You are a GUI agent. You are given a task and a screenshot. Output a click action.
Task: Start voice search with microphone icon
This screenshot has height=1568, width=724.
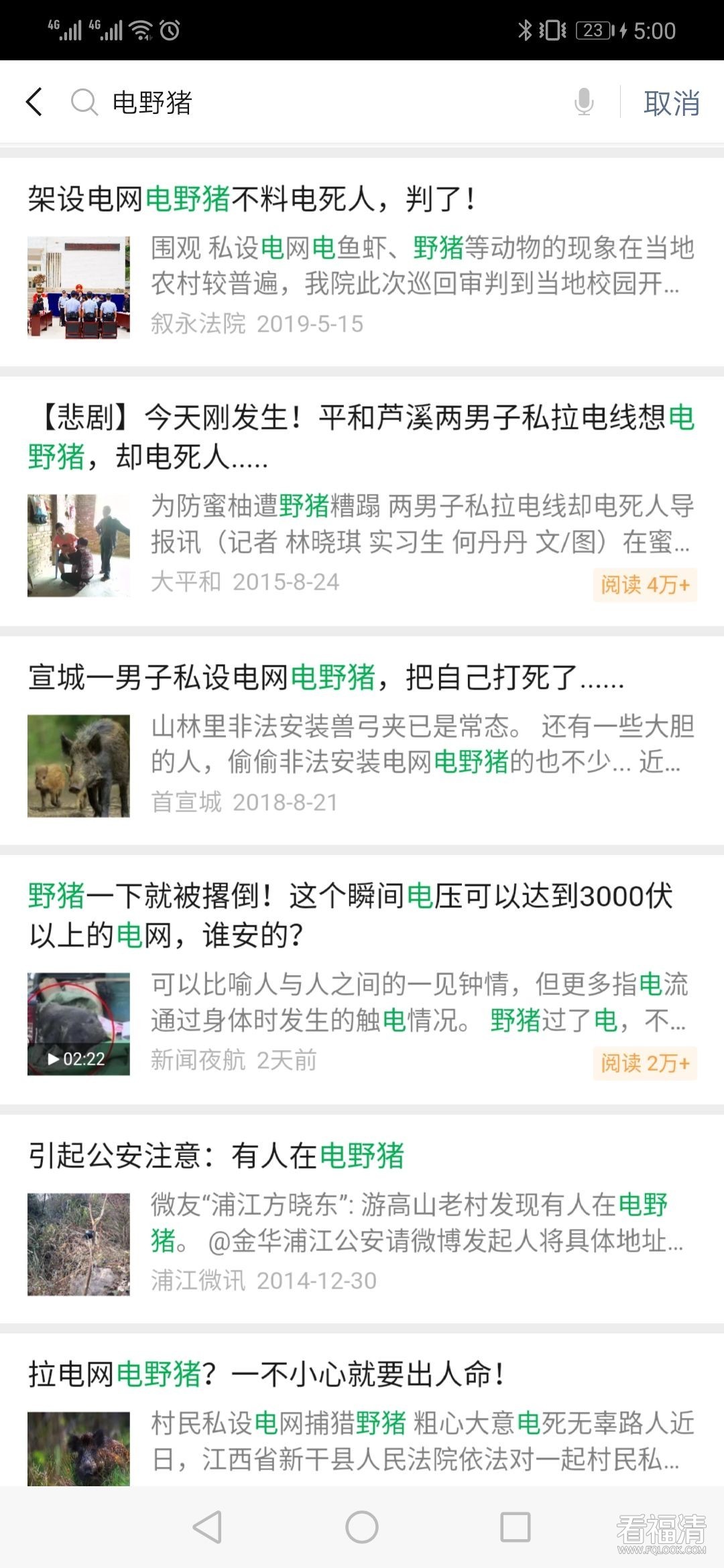click(584, 103)
